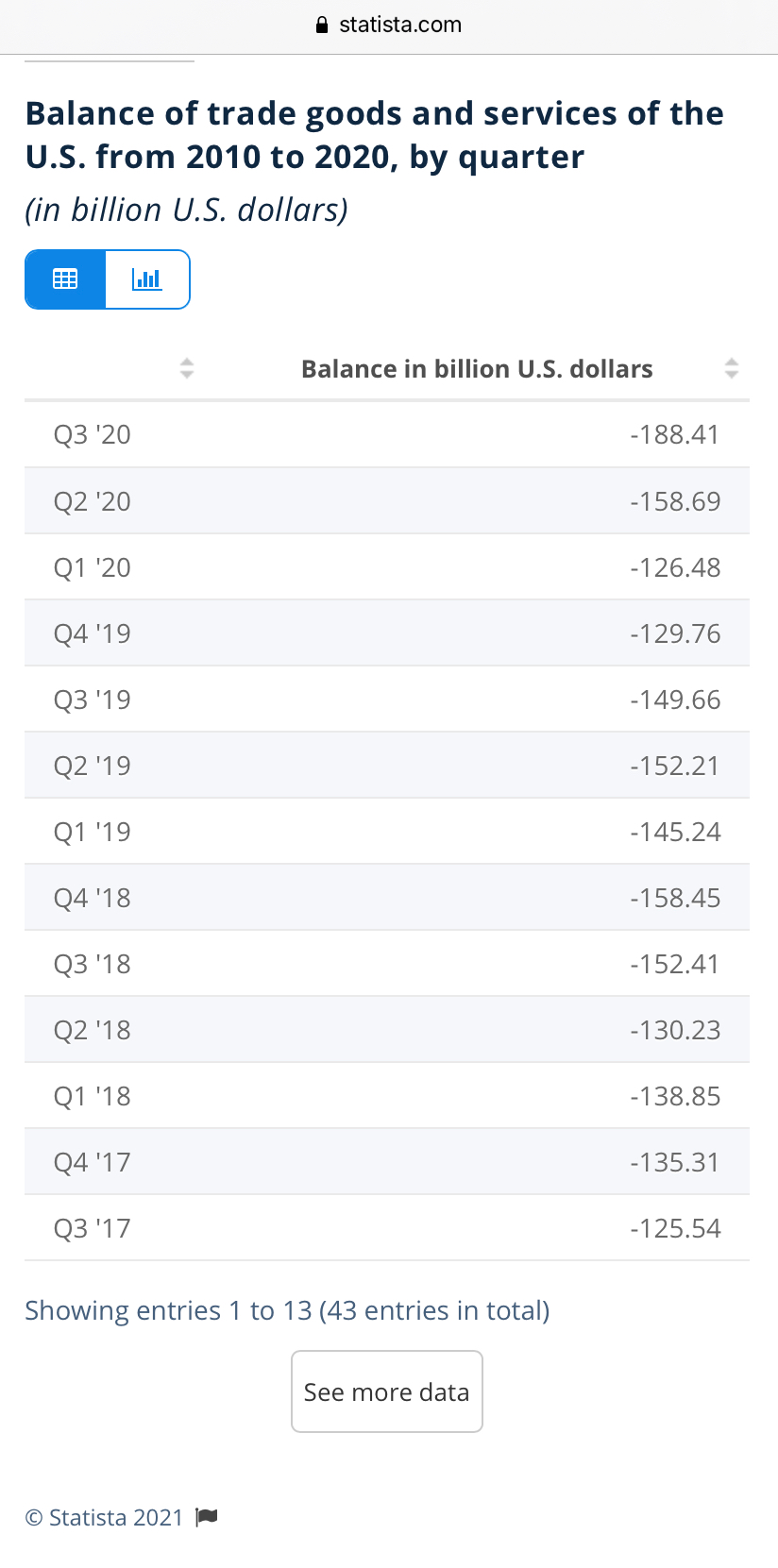Image resolution: width=778 pixels, height=1568 pixels.
Task: Tap See more data button
Action: 387,1391
